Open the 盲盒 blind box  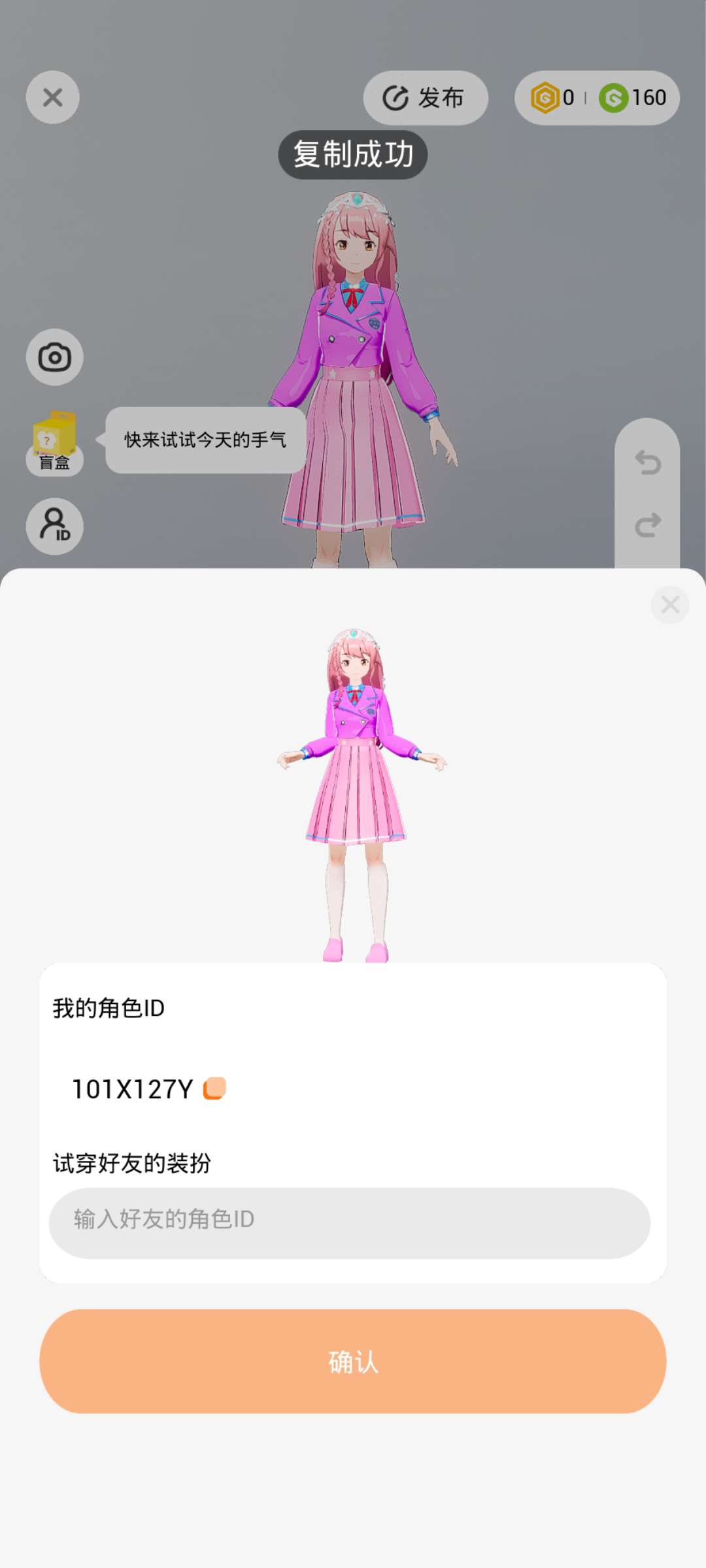[x=55, y=441]
